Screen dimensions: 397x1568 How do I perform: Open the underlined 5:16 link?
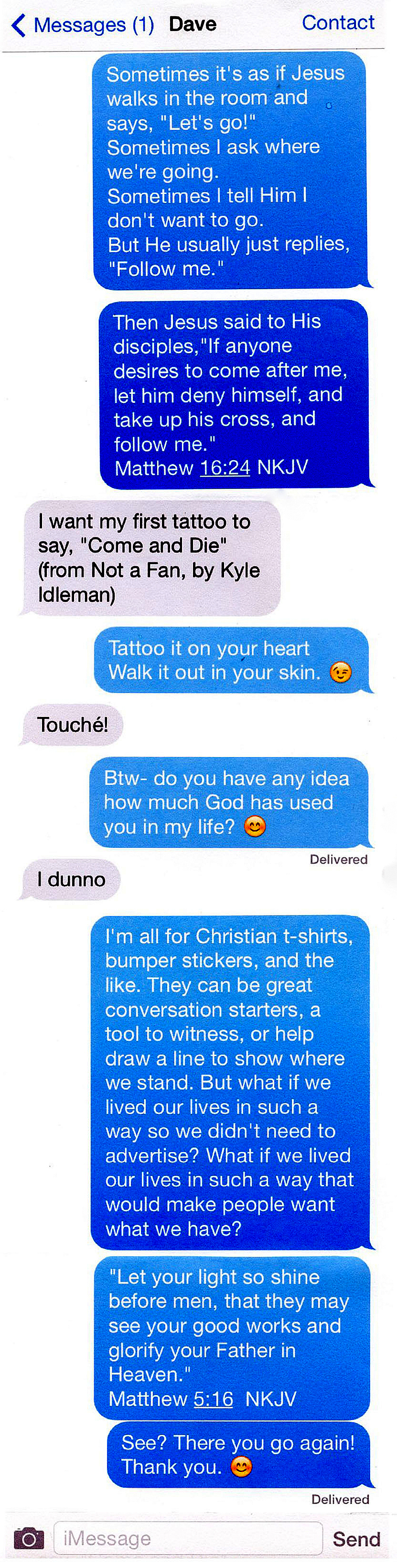pos(213,1399)
